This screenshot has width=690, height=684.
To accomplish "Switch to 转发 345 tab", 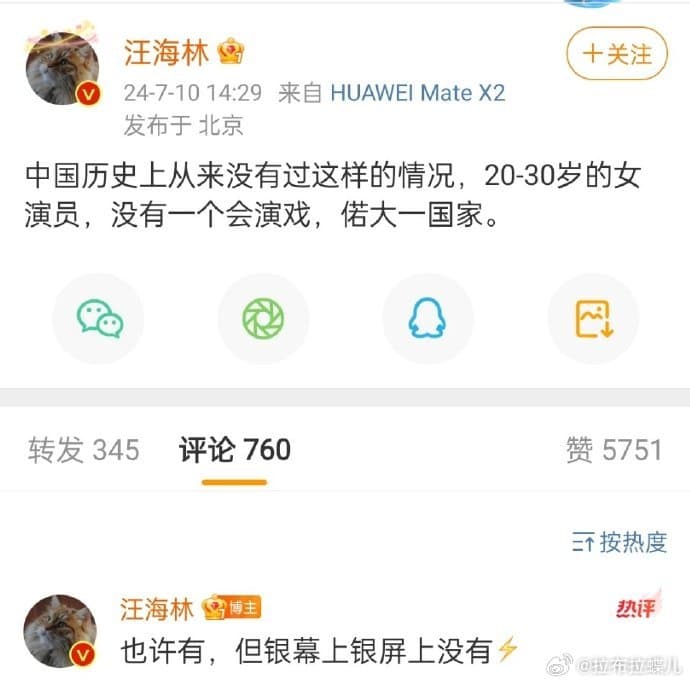I will pos(83,450).
